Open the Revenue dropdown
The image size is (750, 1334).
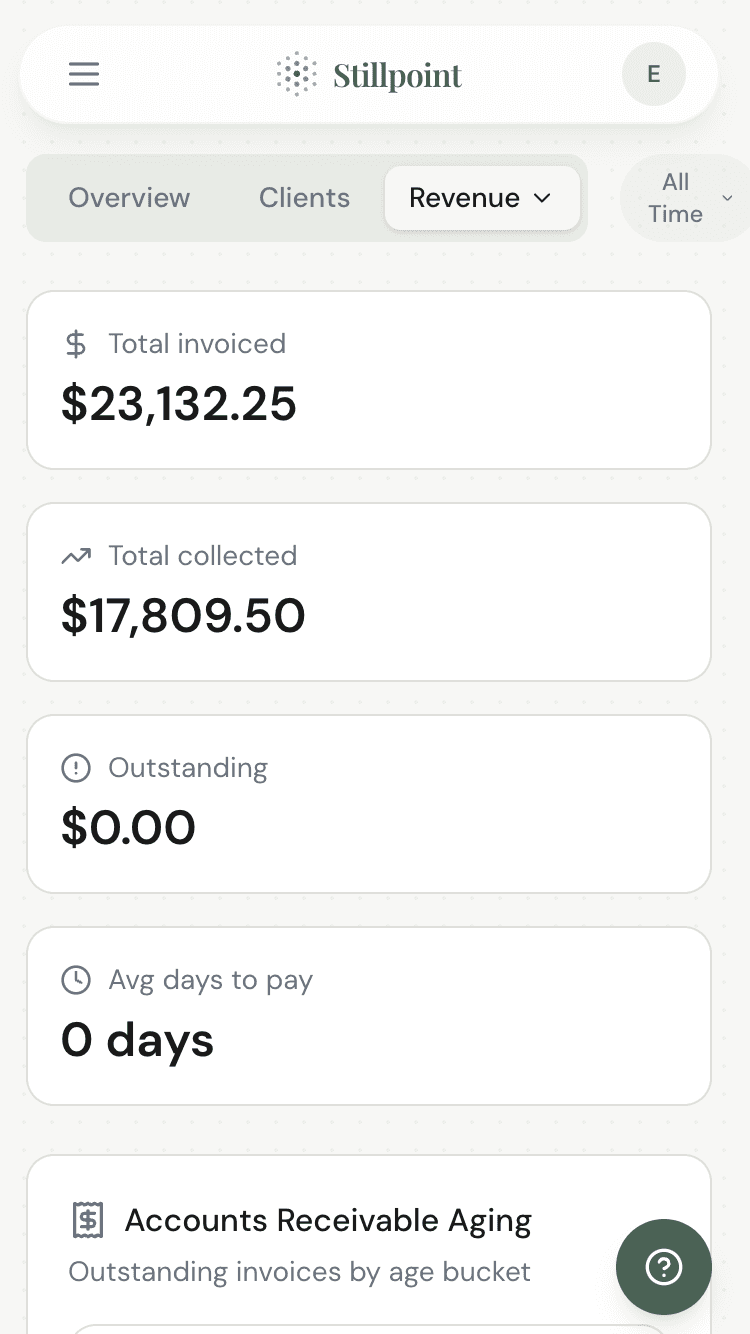(x=482, y=198)
